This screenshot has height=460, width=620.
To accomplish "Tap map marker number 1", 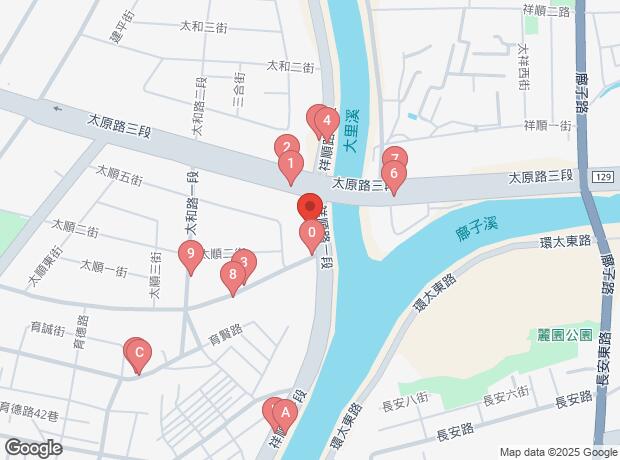I will click(x=290, y=164).
